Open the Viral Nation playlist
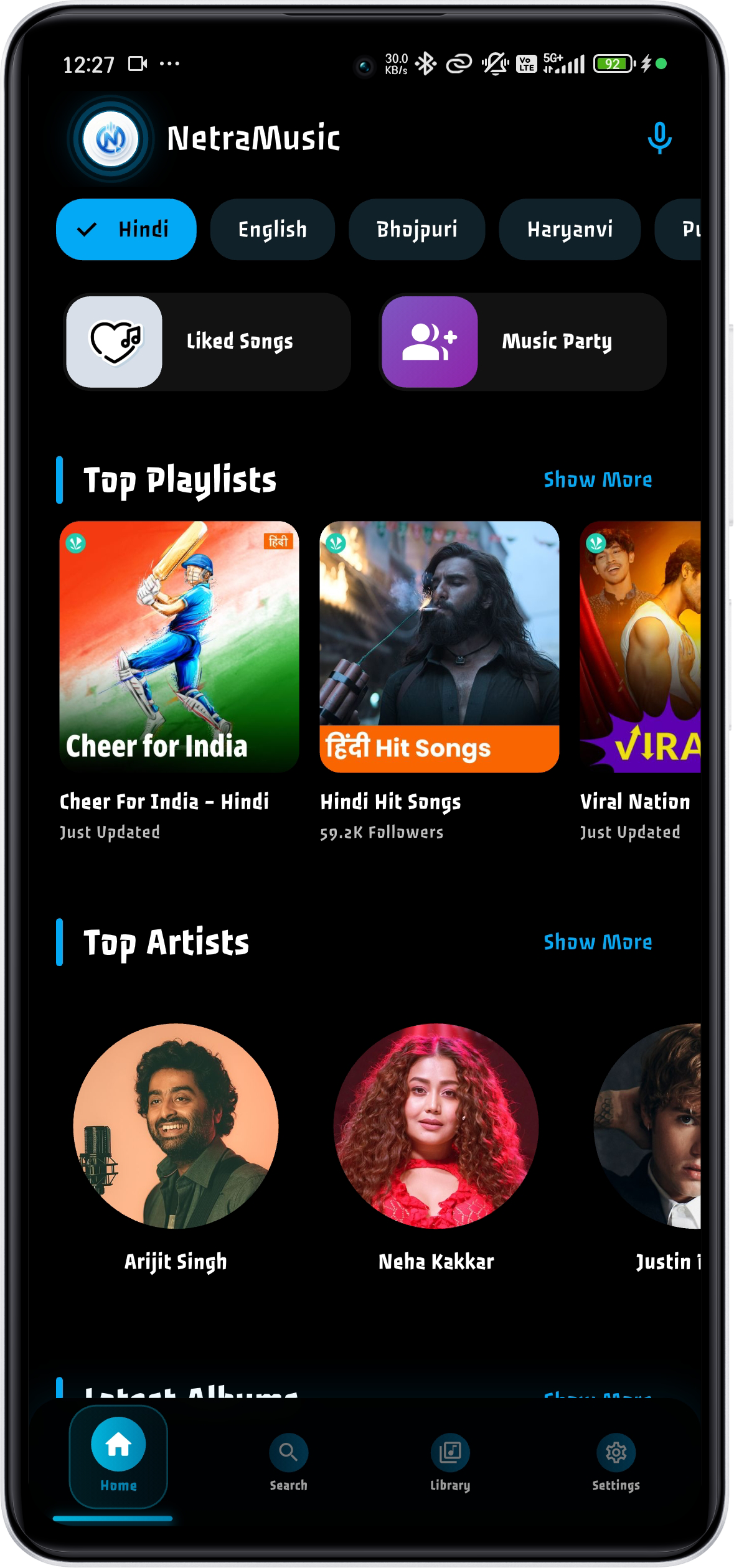The image size is (734, 1568). pyautogui.click(x=640, y=647)
